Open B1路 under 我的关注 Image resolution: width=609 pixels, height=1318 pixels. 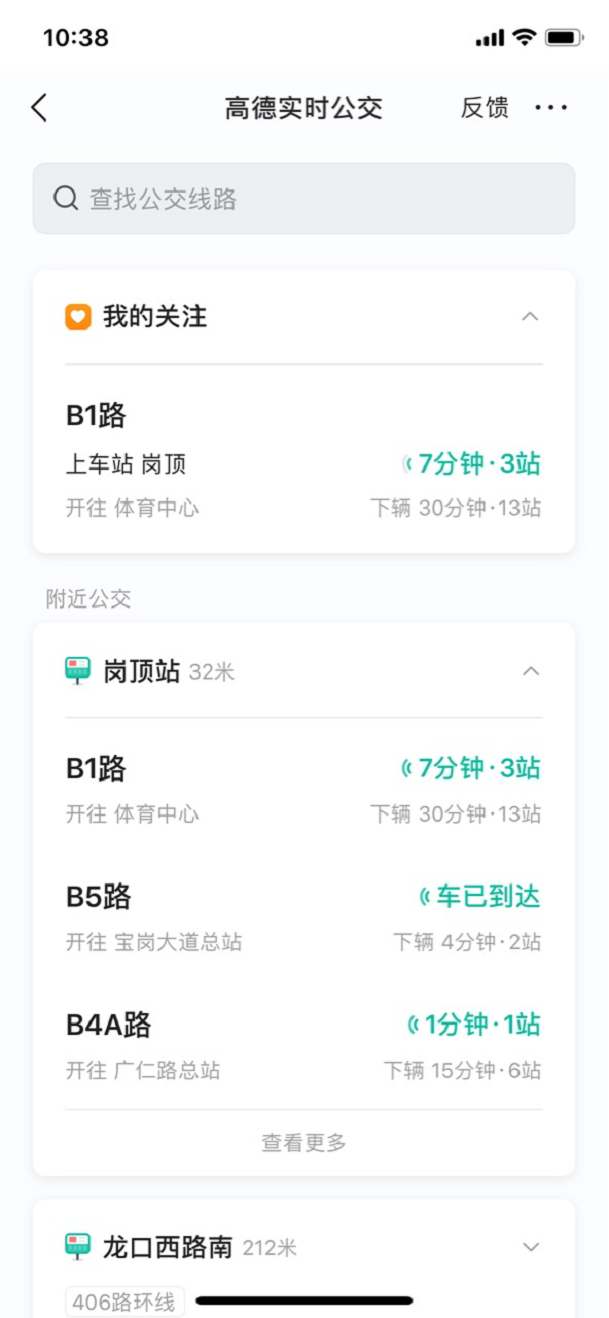304,462
